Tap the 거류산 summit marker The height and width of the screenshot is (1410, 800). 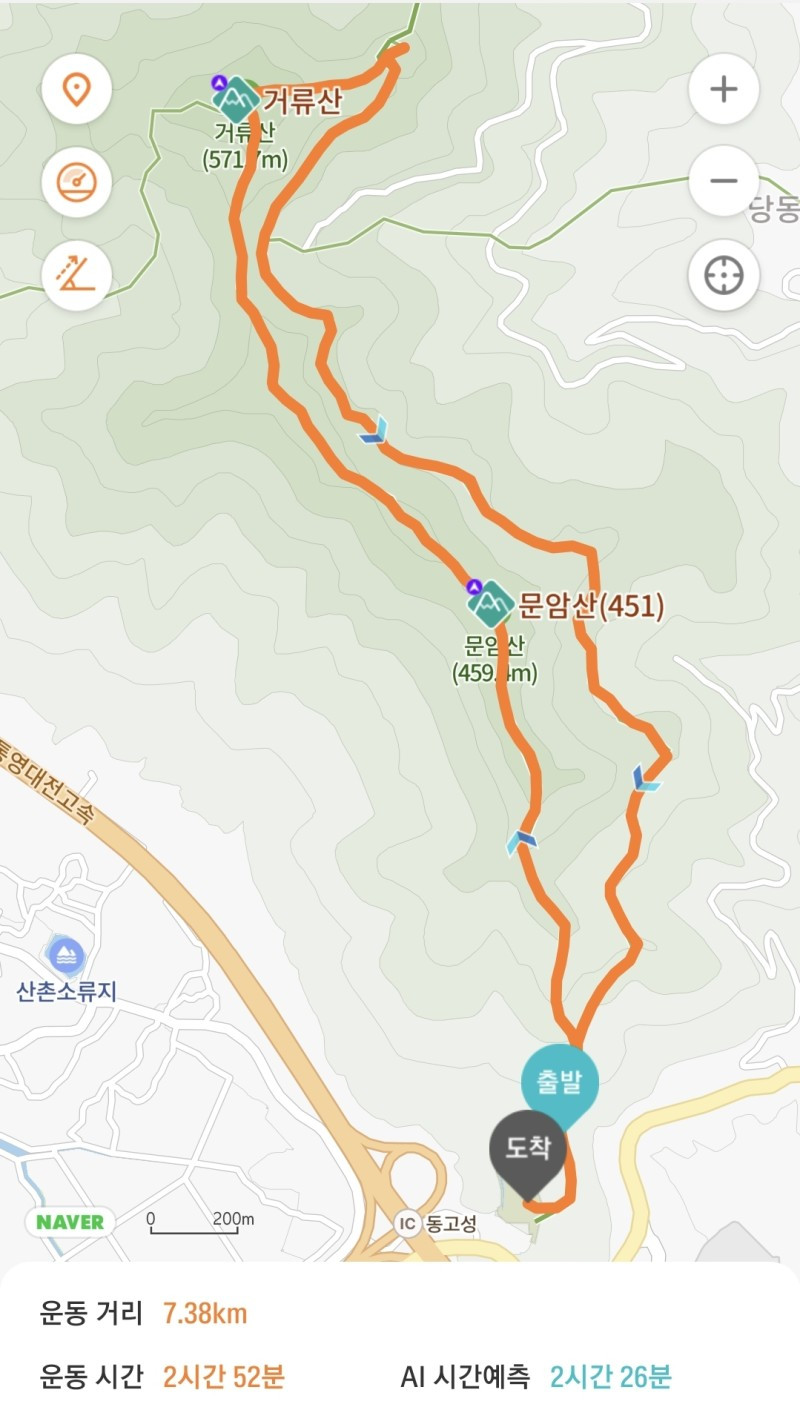tap(237, 99)
